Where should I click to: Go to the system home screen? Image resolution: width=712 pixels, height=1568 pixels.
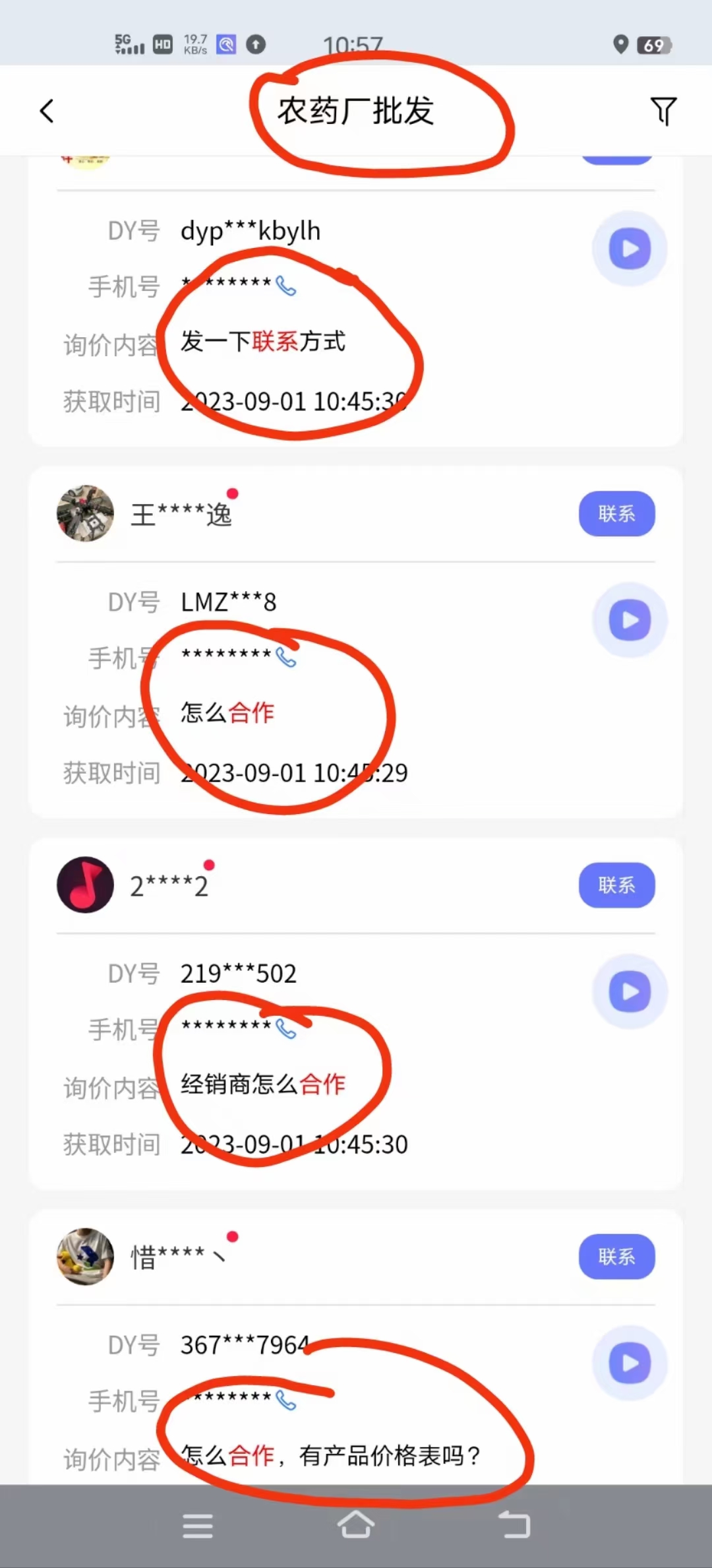coord(356,1525)
